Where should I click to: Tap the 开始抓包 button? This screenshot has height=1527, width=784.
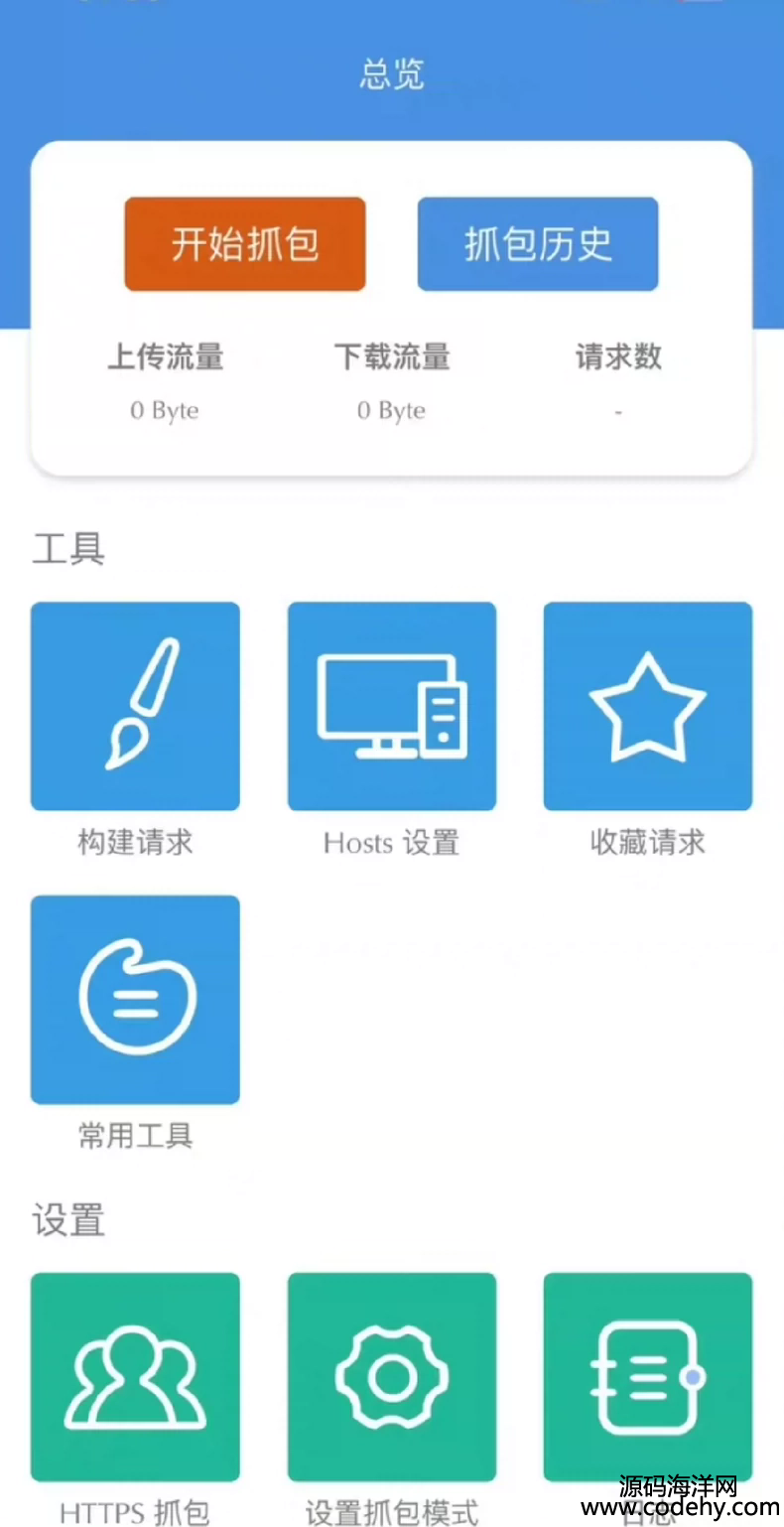pos(244,243)
